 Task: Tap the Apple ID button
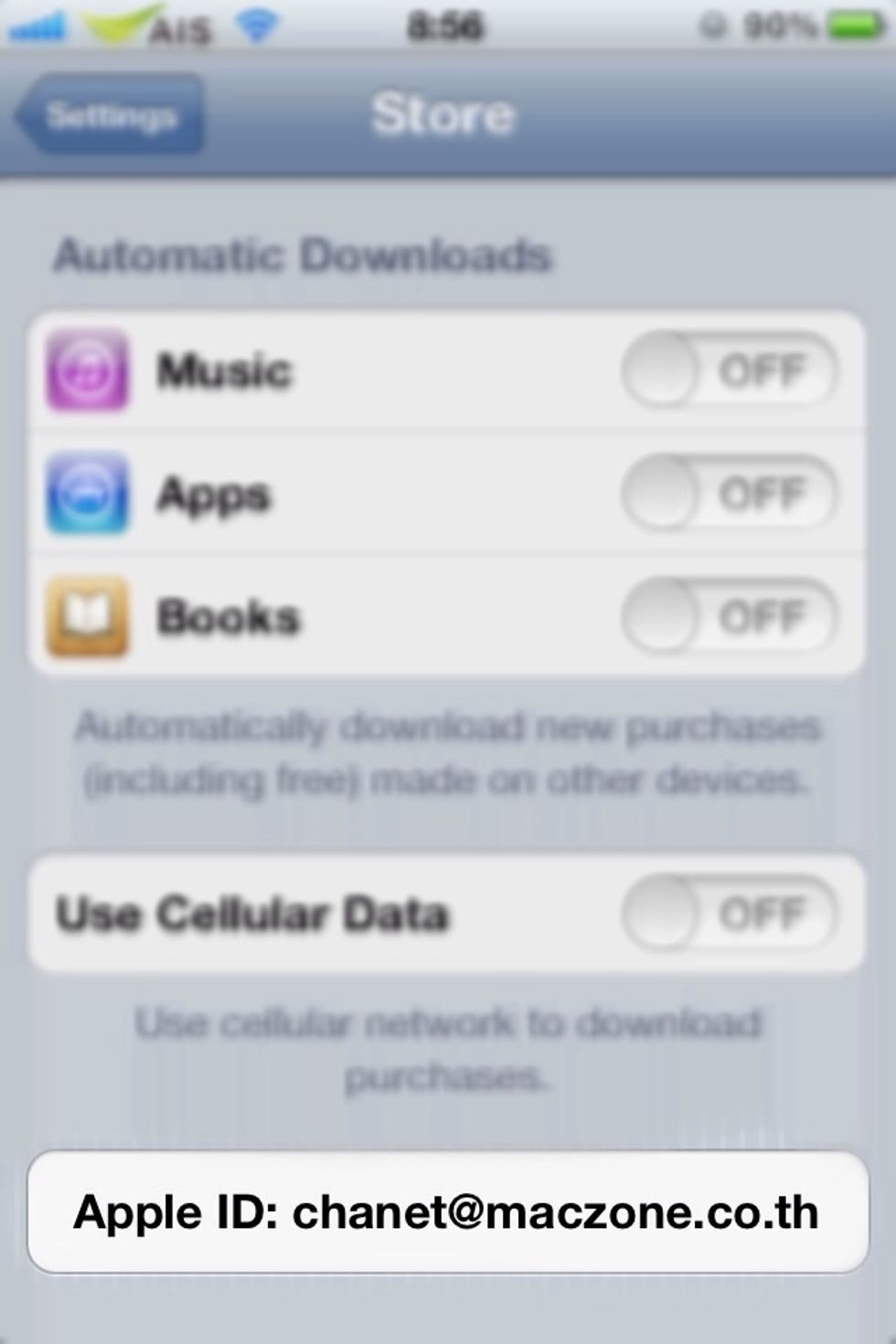coord(447,1212)
